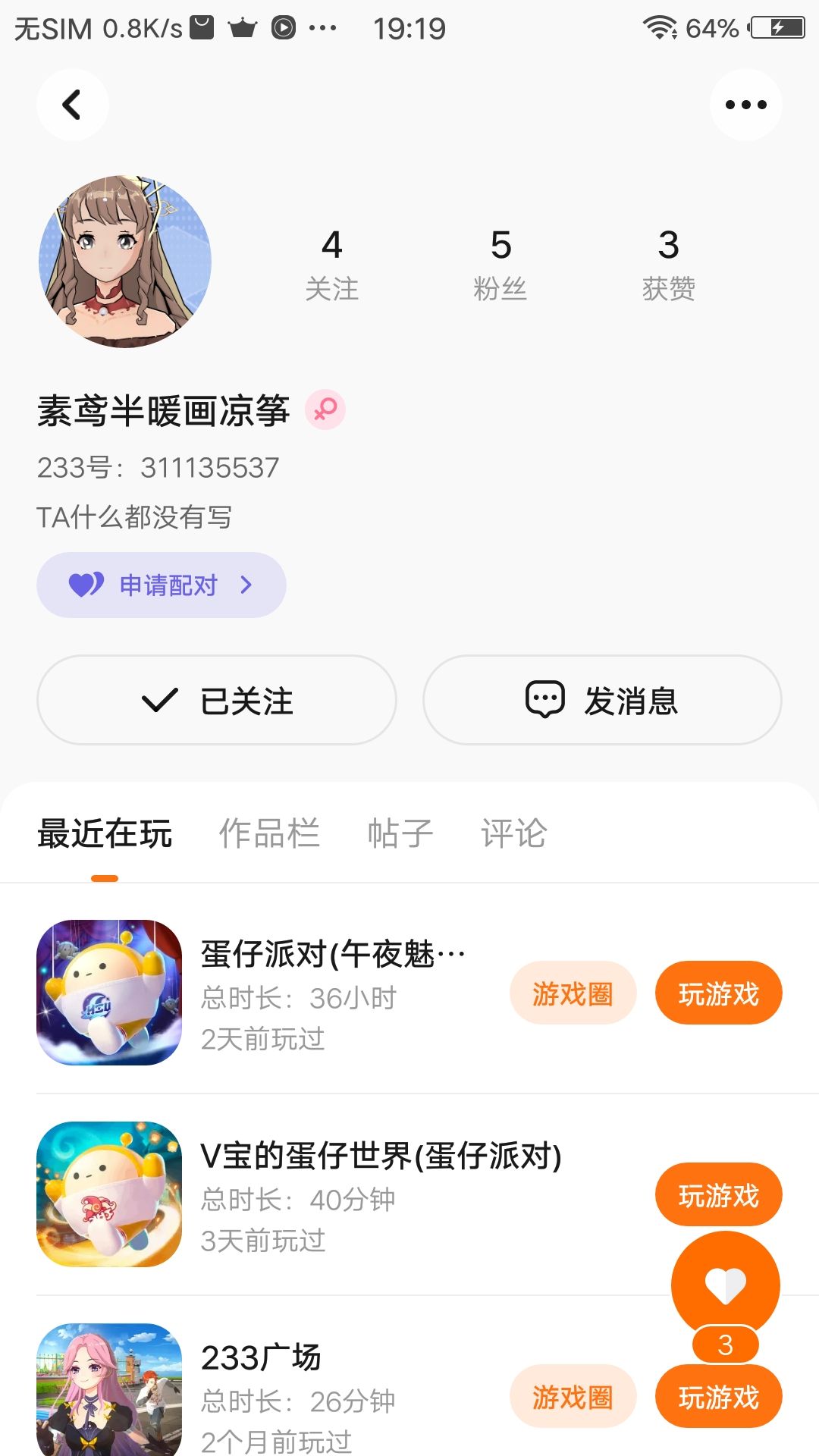This screenshot has width=819, height=1456.
Task: Switch to the 评论 tab
Action: [513, 833]
